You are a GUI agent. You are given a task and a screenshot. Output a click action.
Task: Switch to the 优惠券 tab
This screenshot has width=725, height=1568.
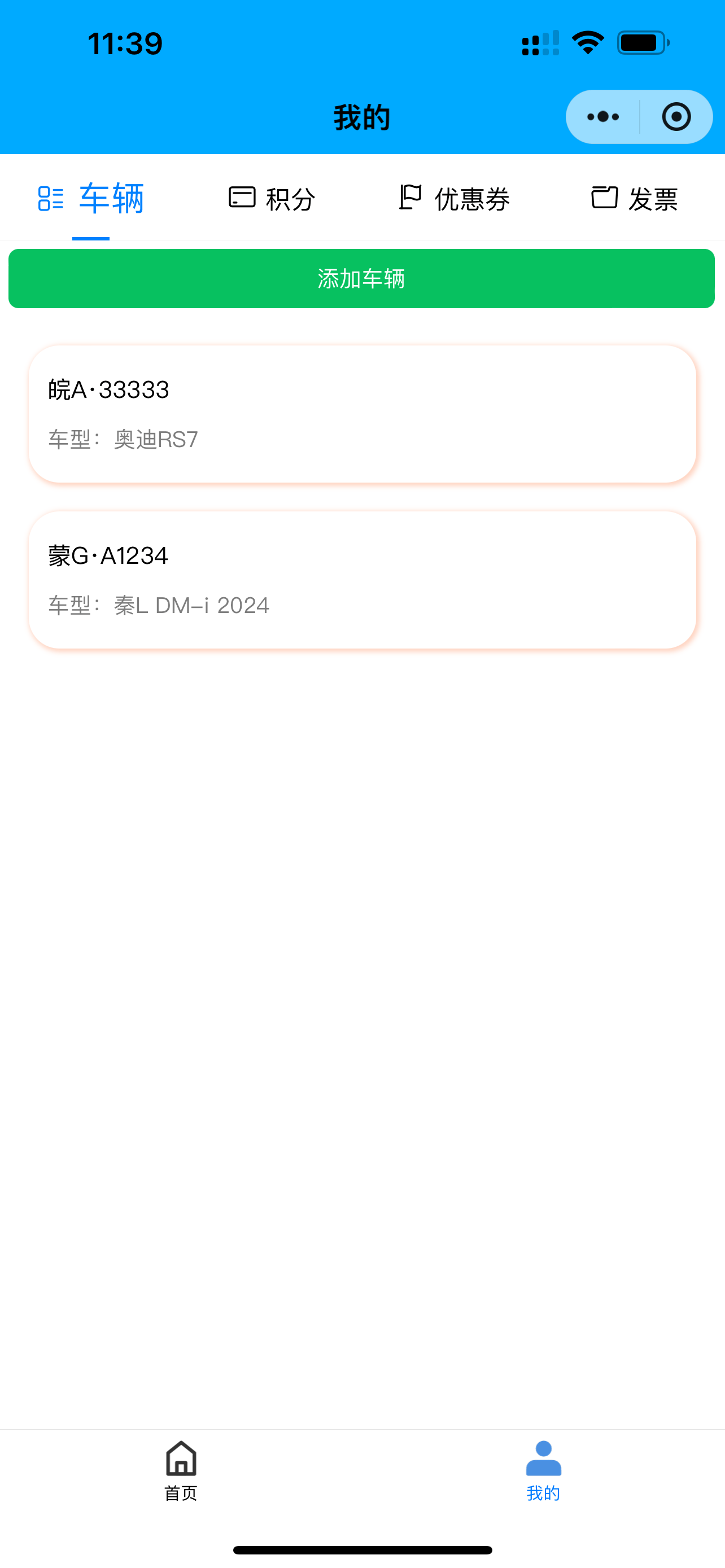click(x=453, y=199)
